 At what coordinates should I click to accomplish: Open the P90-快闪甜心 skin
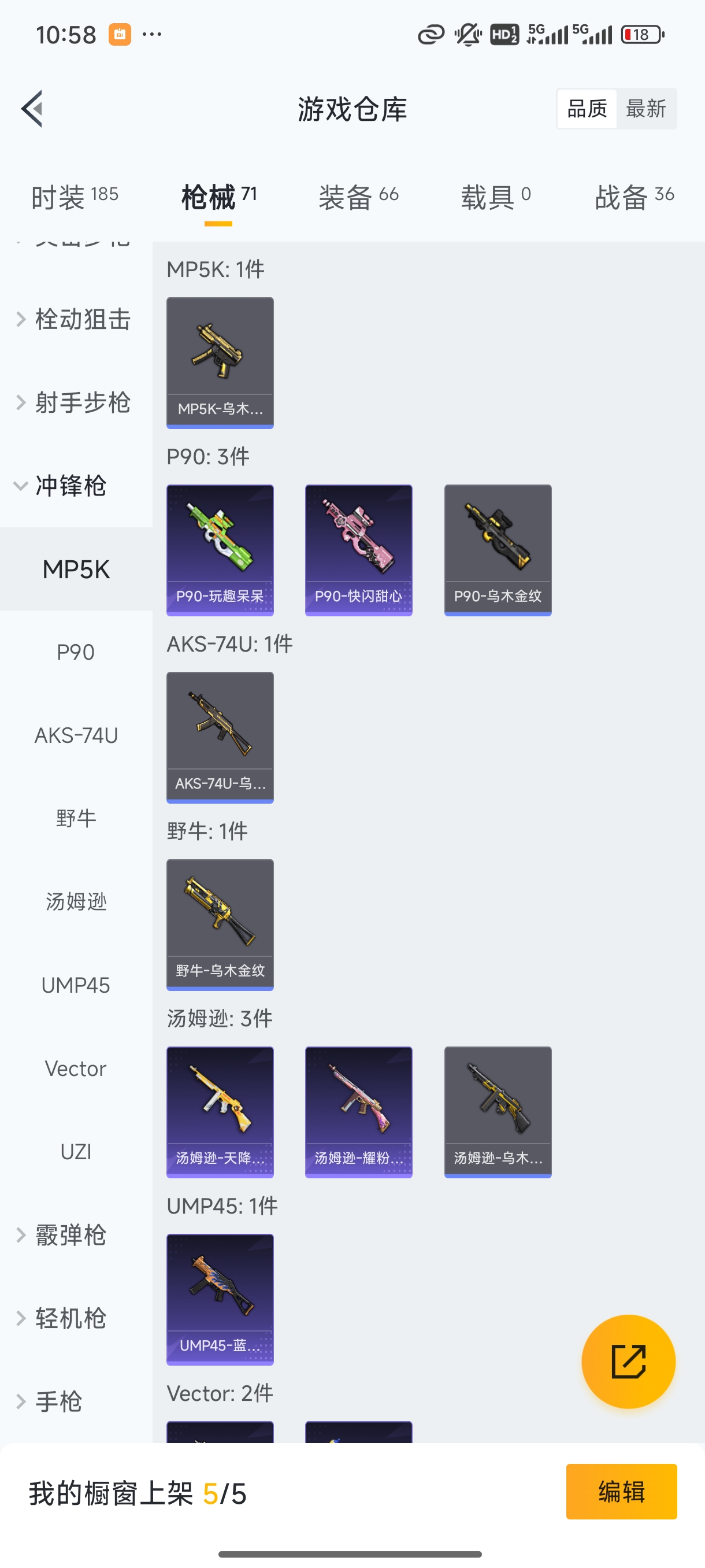pos(358,550)
